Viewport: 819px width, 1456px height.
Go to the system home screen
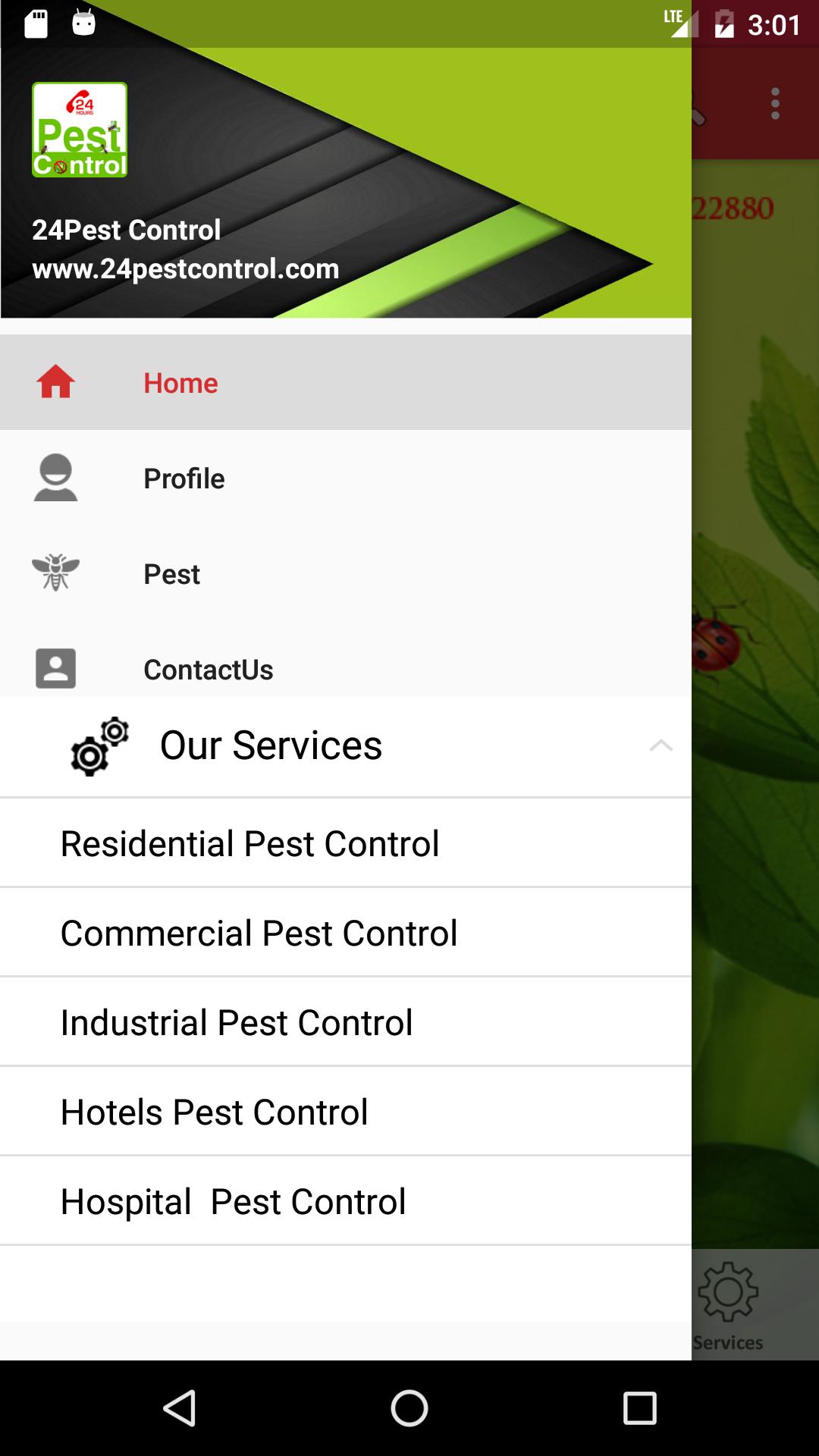(x=409, y=1408)
